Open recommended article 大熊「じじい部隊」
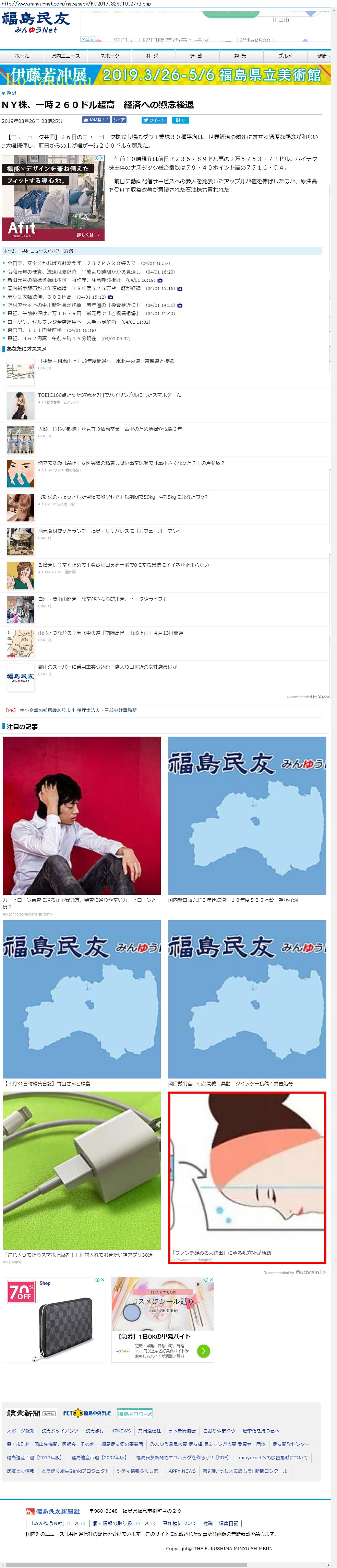 click(110, 429)
